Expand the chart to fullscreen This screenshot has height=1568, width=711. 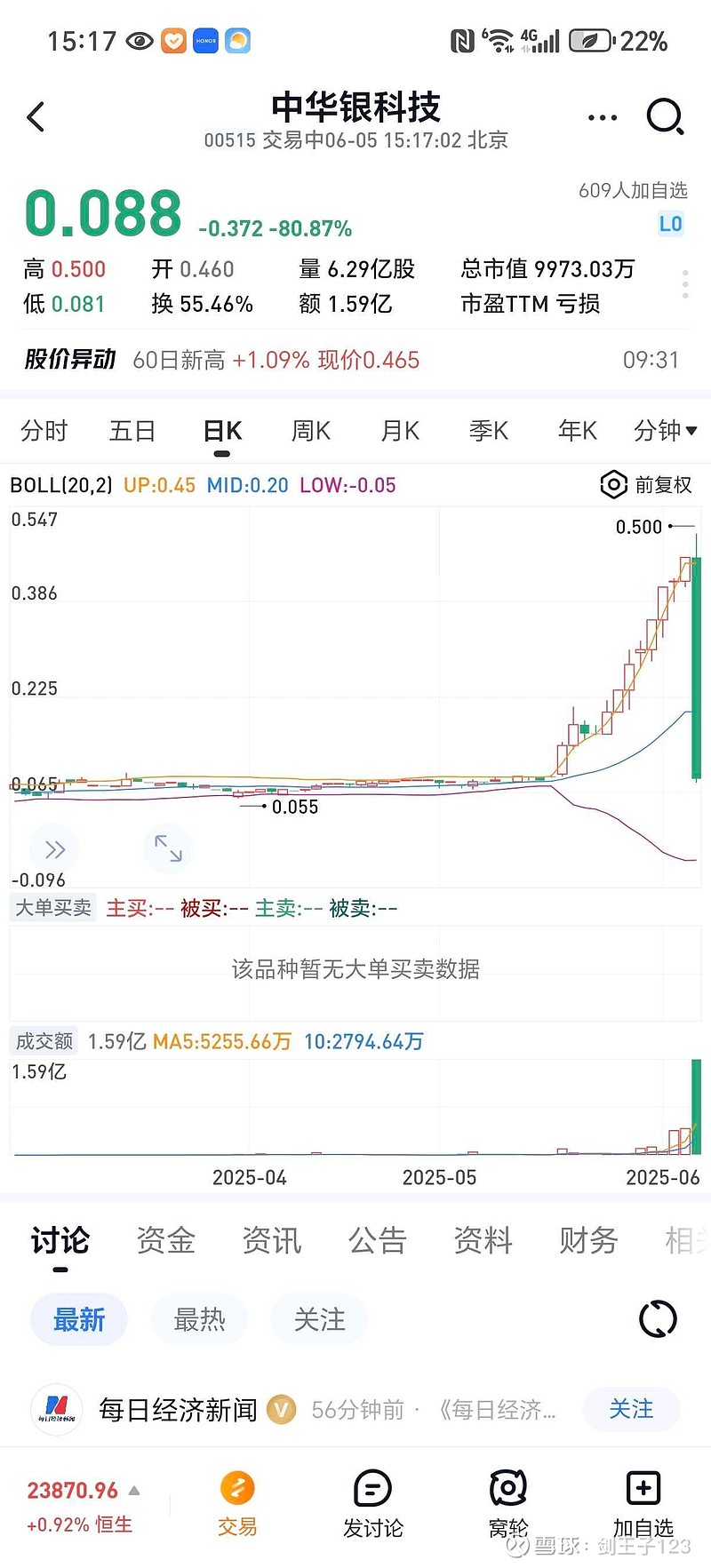pos(168,848)
